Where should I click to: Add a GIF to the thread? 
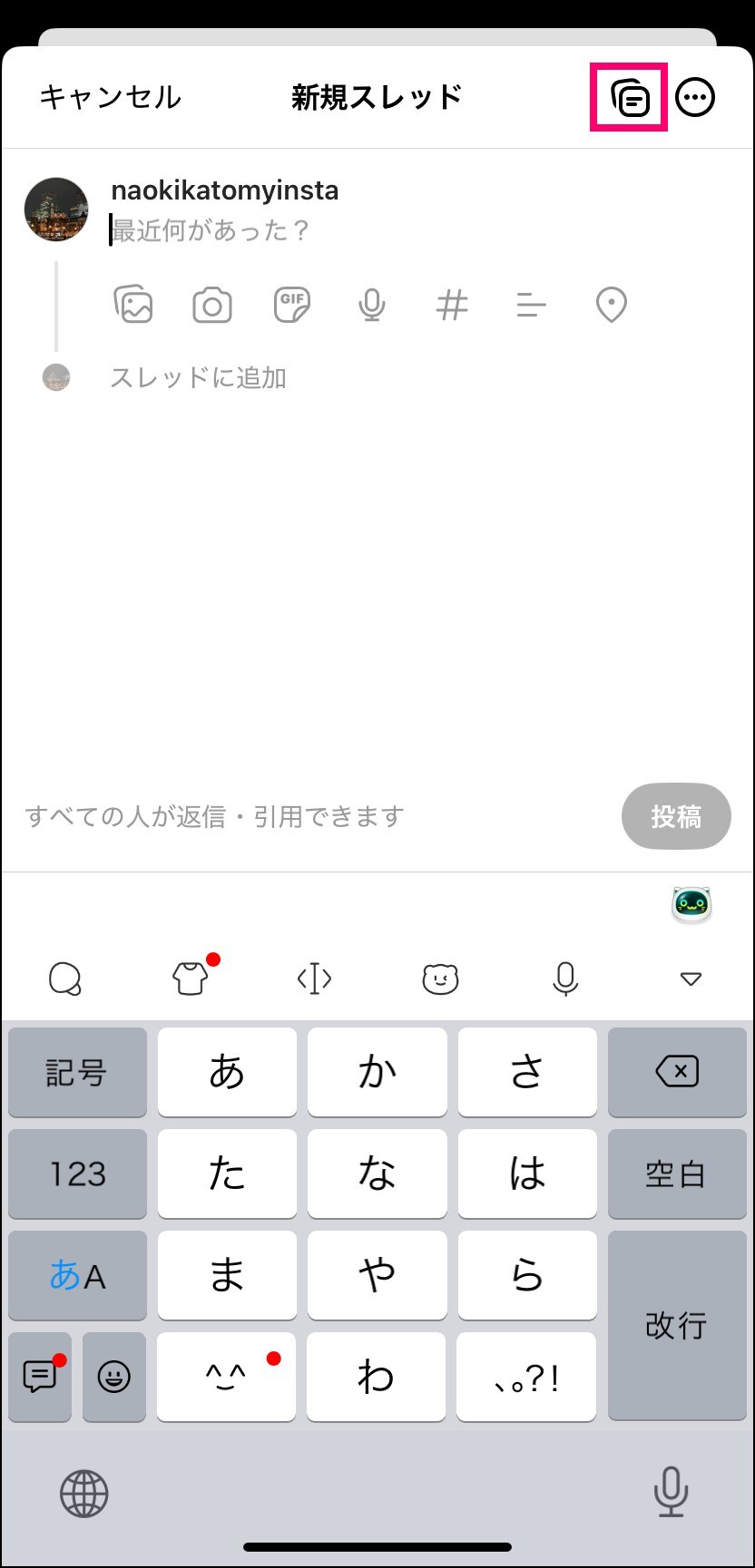point(292,305)
